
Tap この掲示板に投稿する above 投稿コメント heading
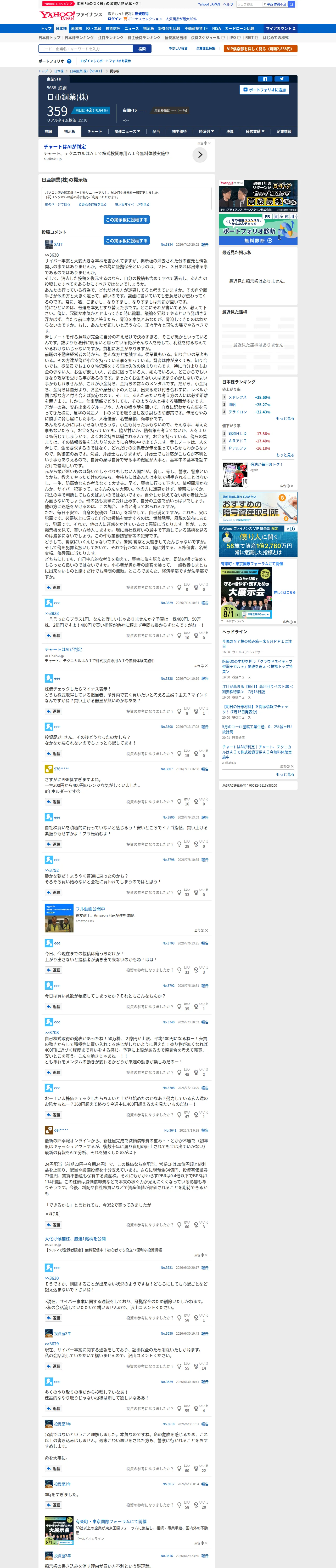[x=126, y=220]
